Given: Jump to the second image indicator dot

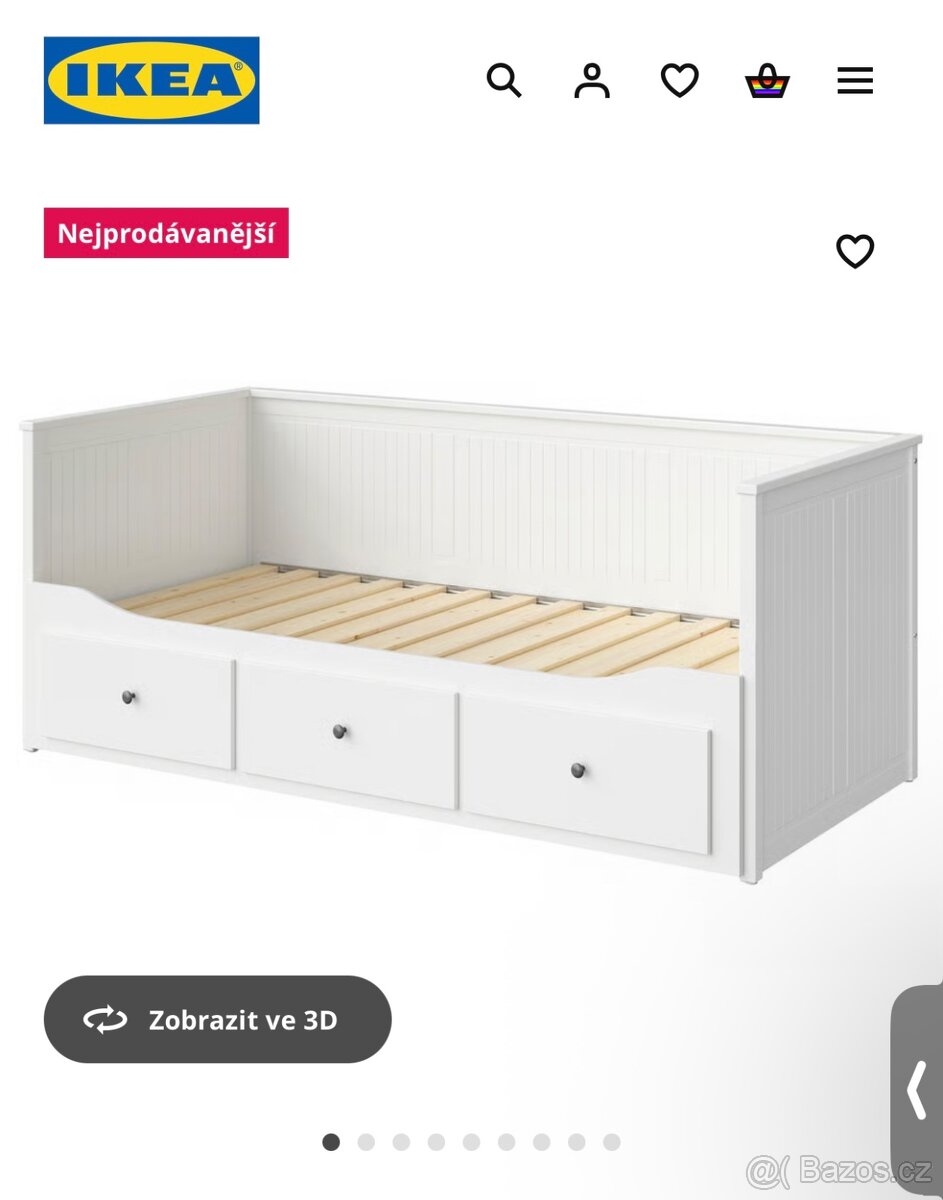Looking at the screenshot, I should pos(366,1142).
